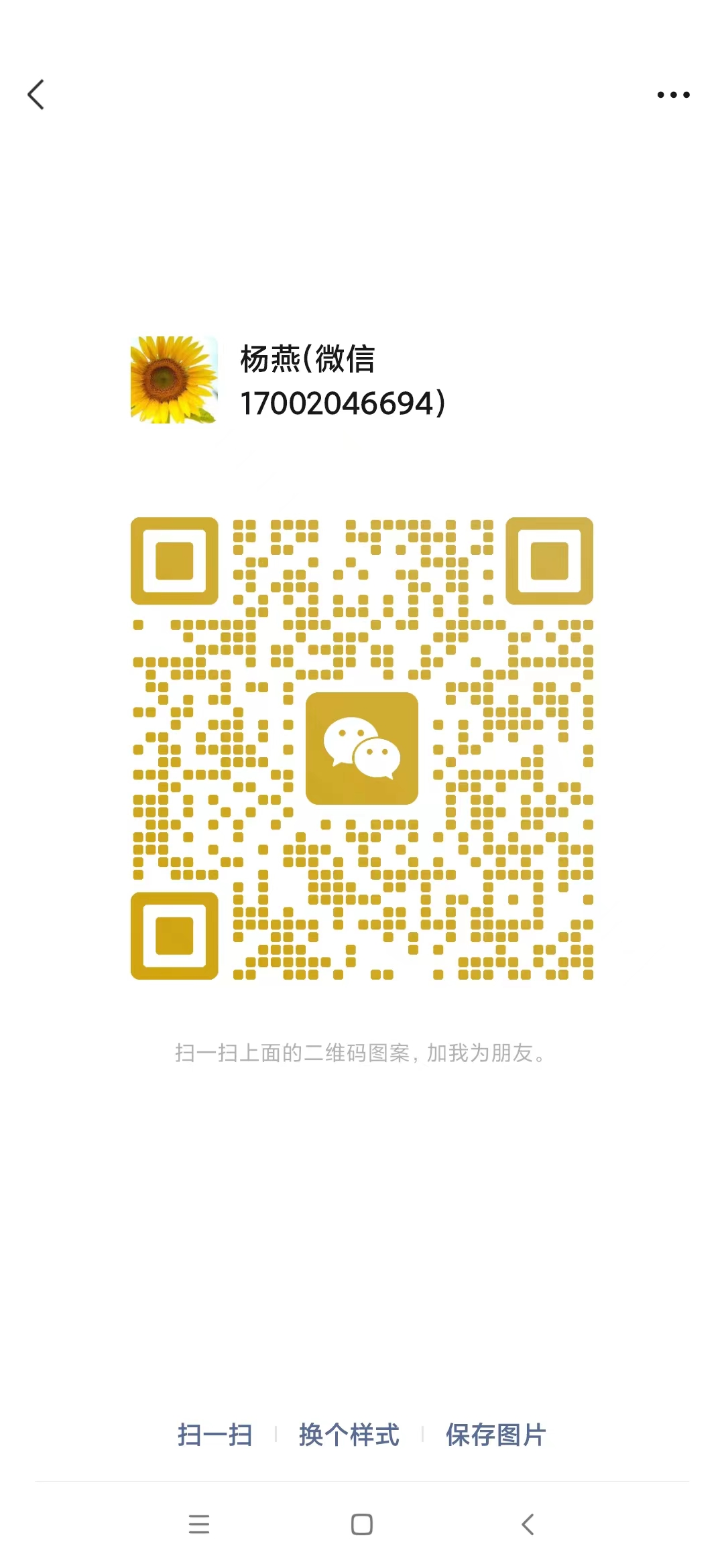Open the three-dot more options menu
The height and width of the screenshot is (1568, 724).
click(x=673, y=94)
